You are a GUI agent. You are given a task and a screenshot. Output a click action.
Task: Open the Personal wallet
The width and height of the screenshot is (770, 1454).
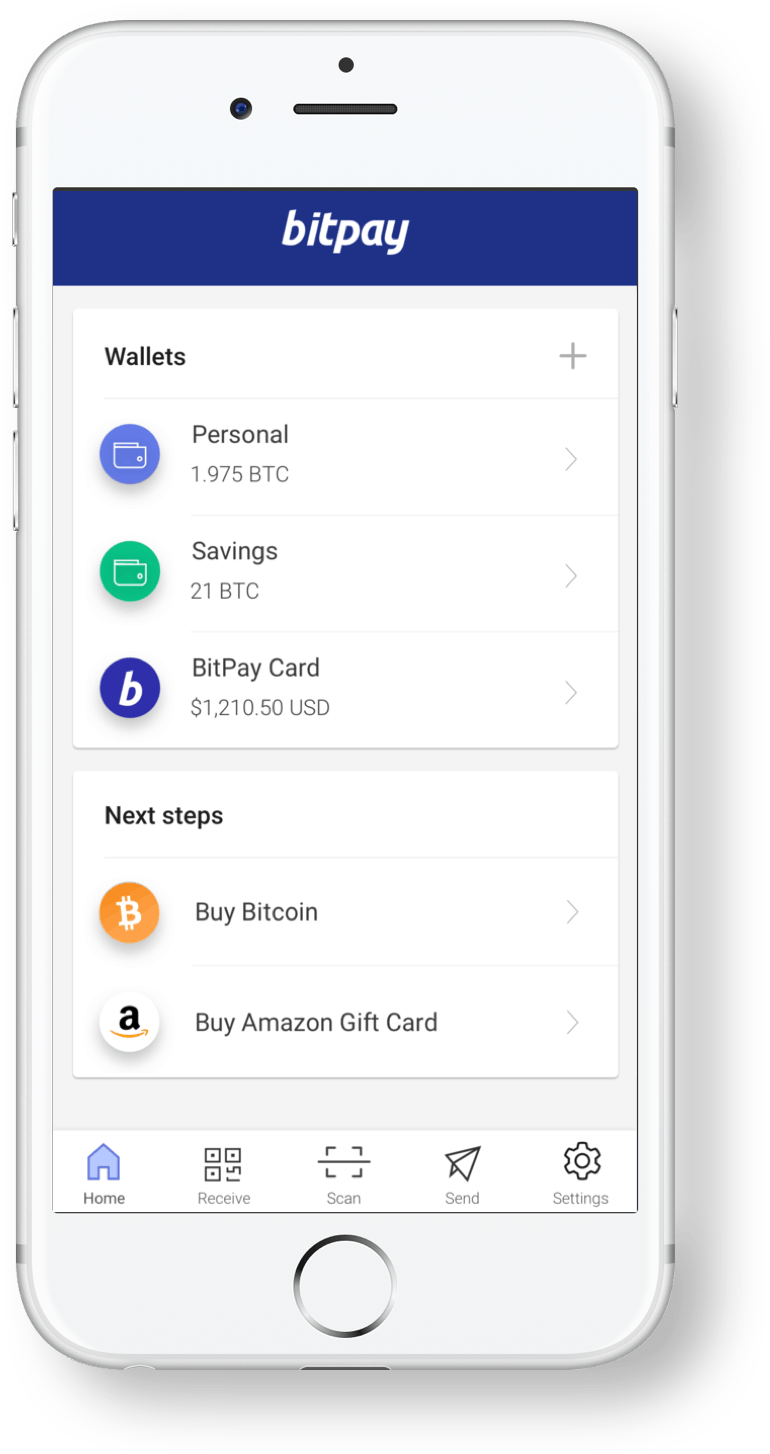coord(345,457)
